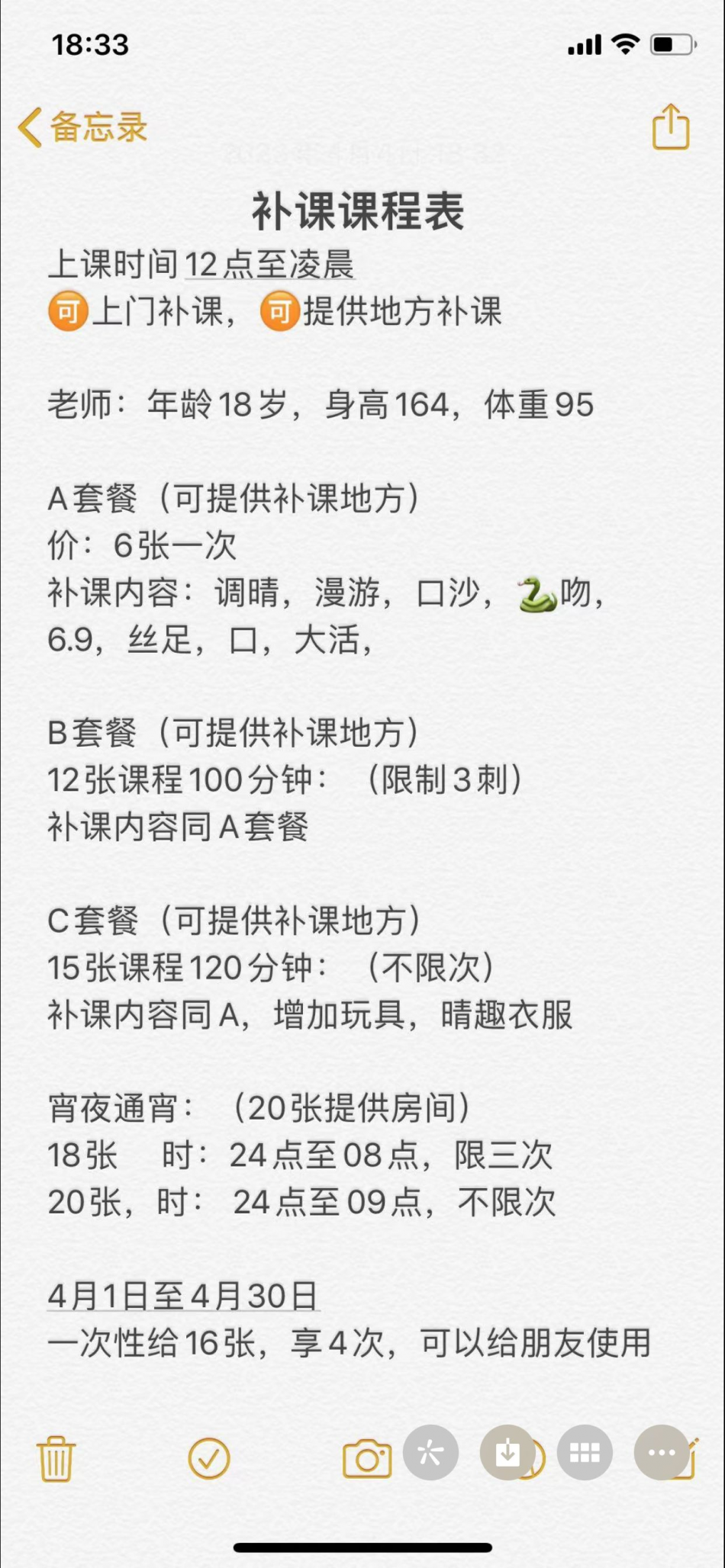The height and width of the screenshot is (1568, 725).
Task: Open the gray grid overlay button
Action: 585,1452
